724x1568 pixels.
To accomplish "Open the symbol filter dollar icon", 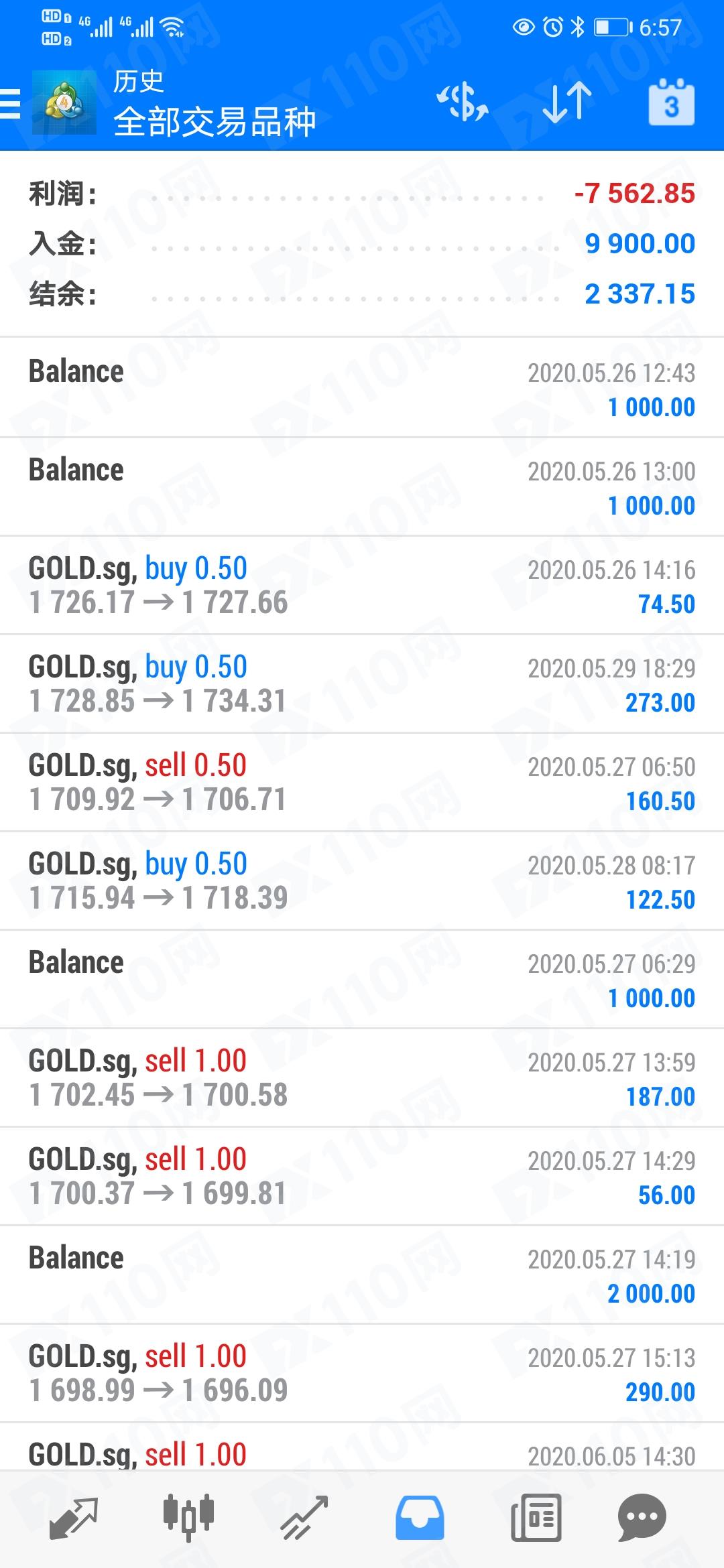I will 463,103.
